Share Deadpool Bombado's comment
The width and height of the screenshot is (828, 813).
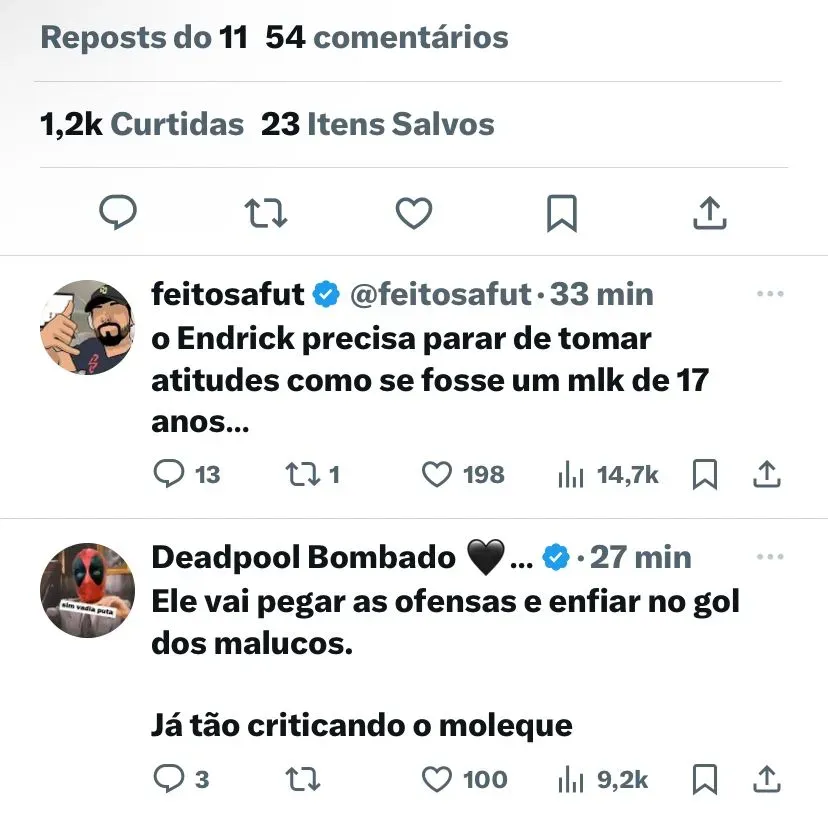[766, 778]
